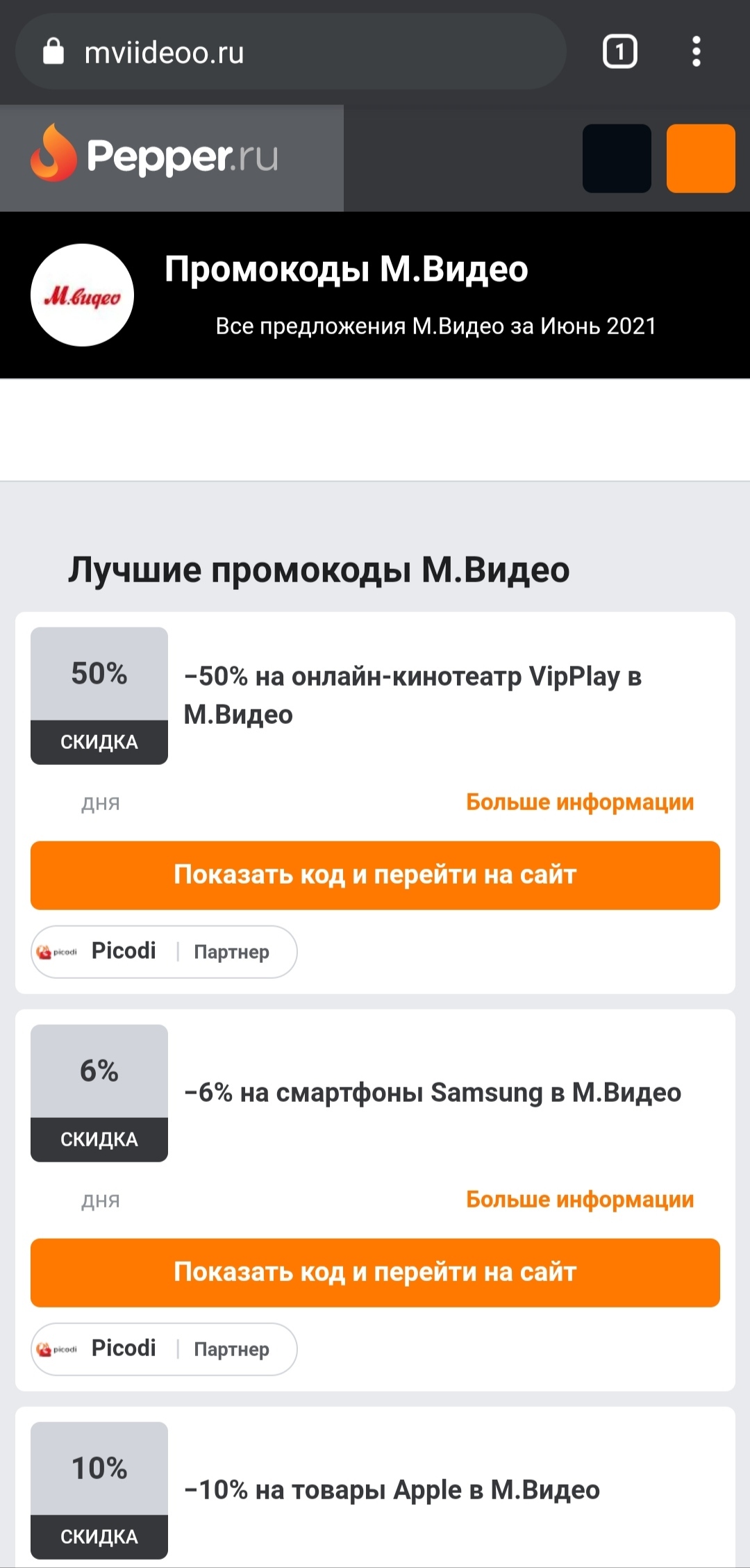Show code for the VipPlay 50% offer
Viewport: 750px width, 1568px height.
(x=375, y=875)
